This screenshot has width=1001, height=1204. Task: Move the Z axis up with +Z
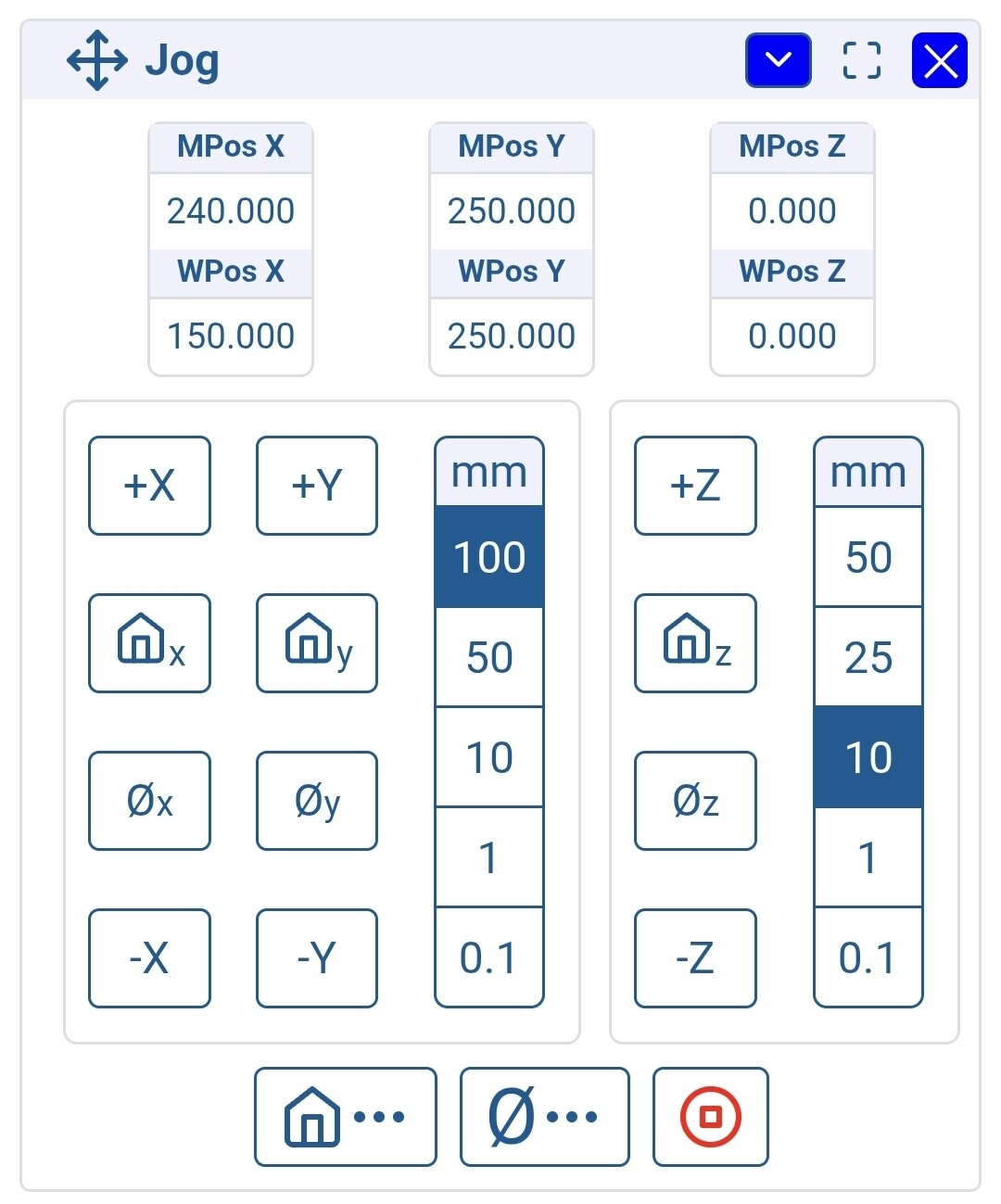pyautogui.click(x=695, y=486)
